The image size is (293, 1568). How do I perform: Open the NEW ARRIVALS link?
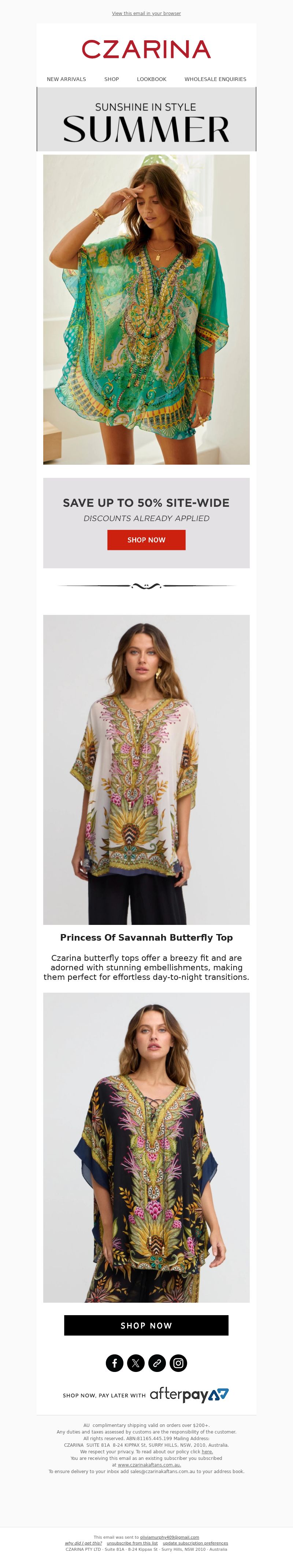pyautogui.click(x=66, y=79)
